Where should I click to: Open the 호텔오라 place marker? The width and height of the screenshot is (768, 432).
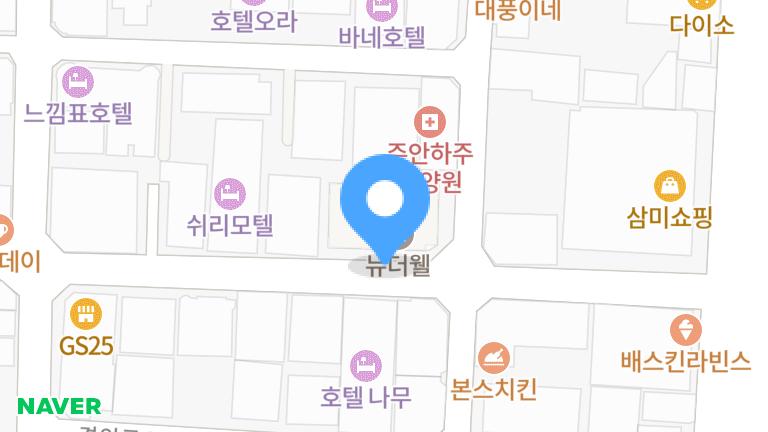tap(254, 20)
